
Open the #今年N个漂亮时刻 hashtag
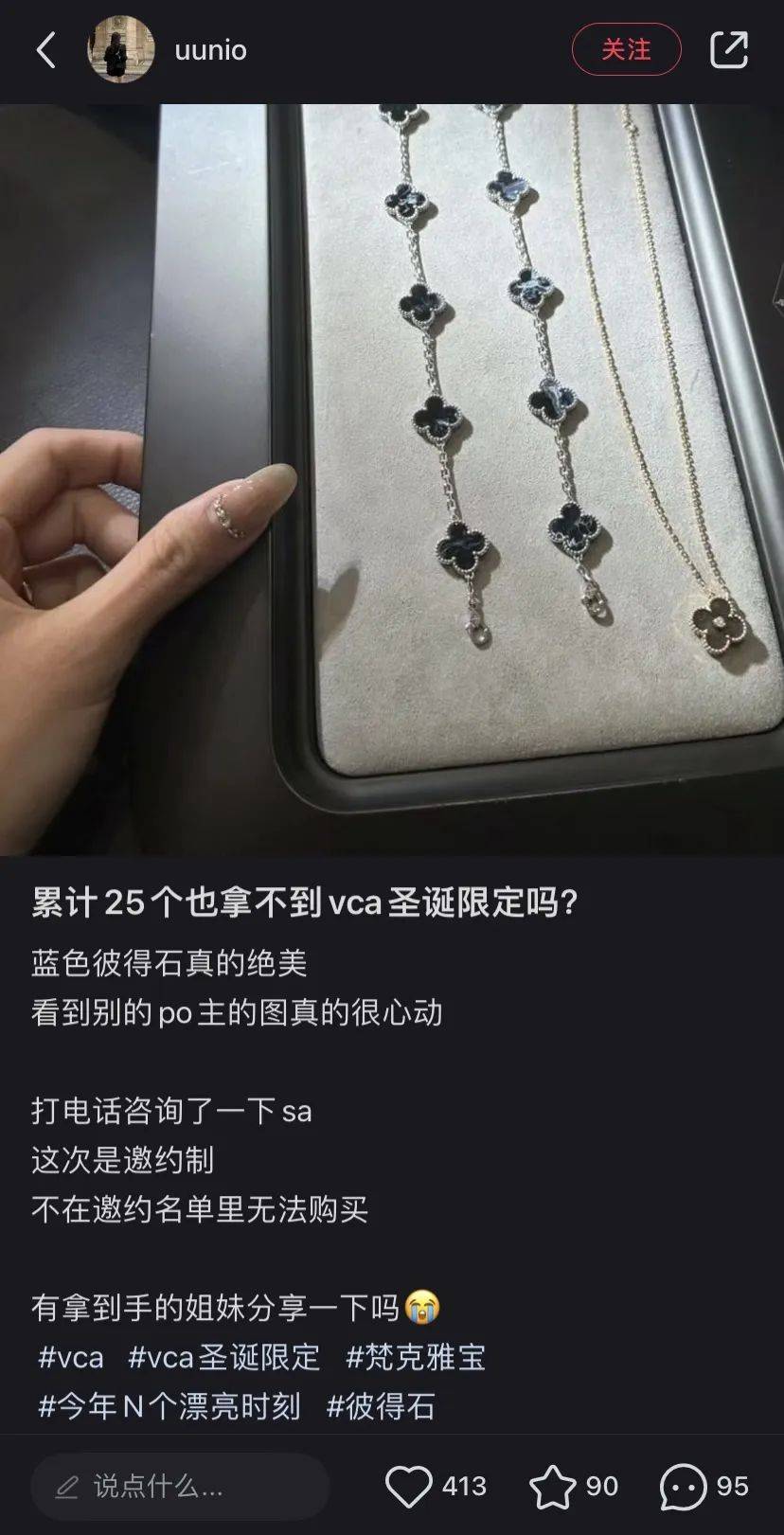[x=169, y=1406]
